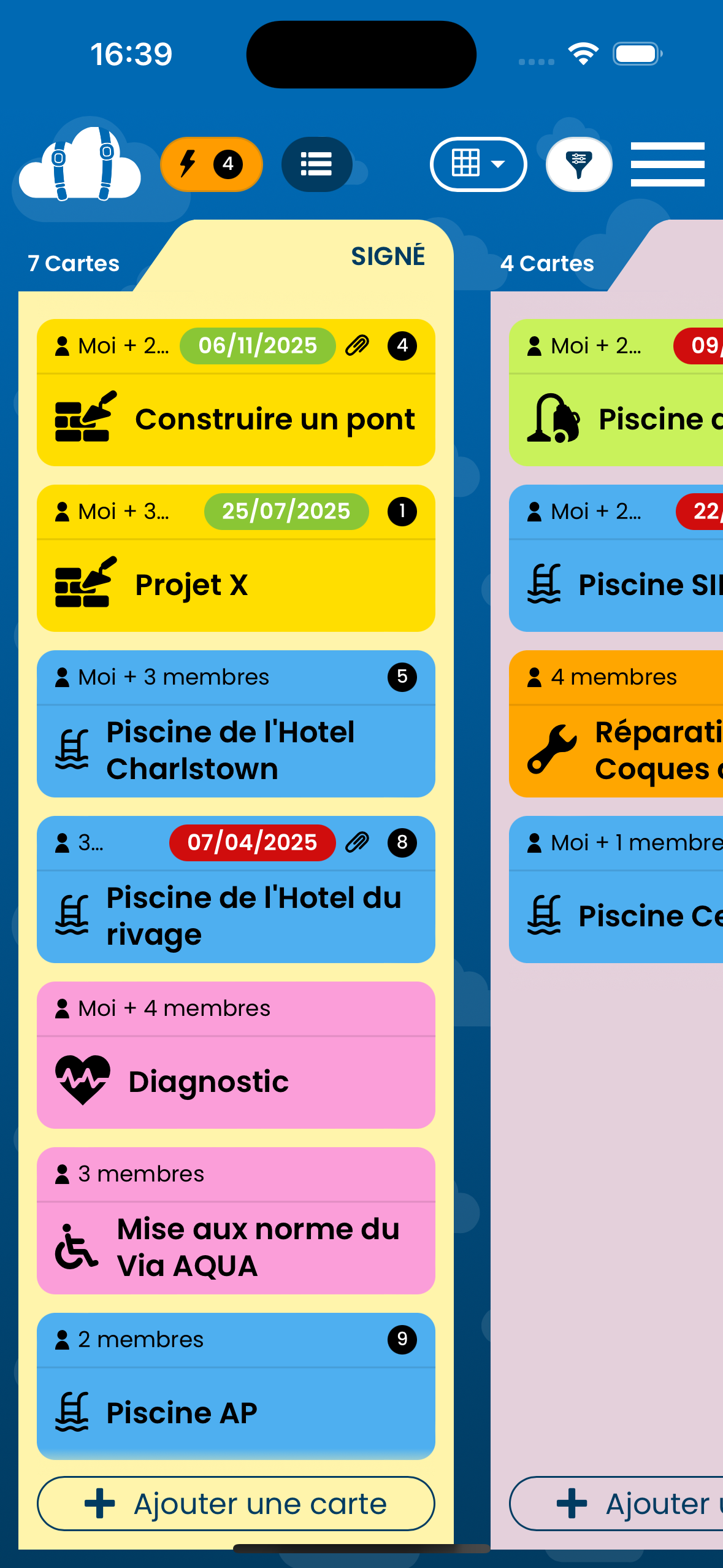Open the filter options
This screenshot has height=1568, width=723.
pyautogui.click(x=579, y=164)
